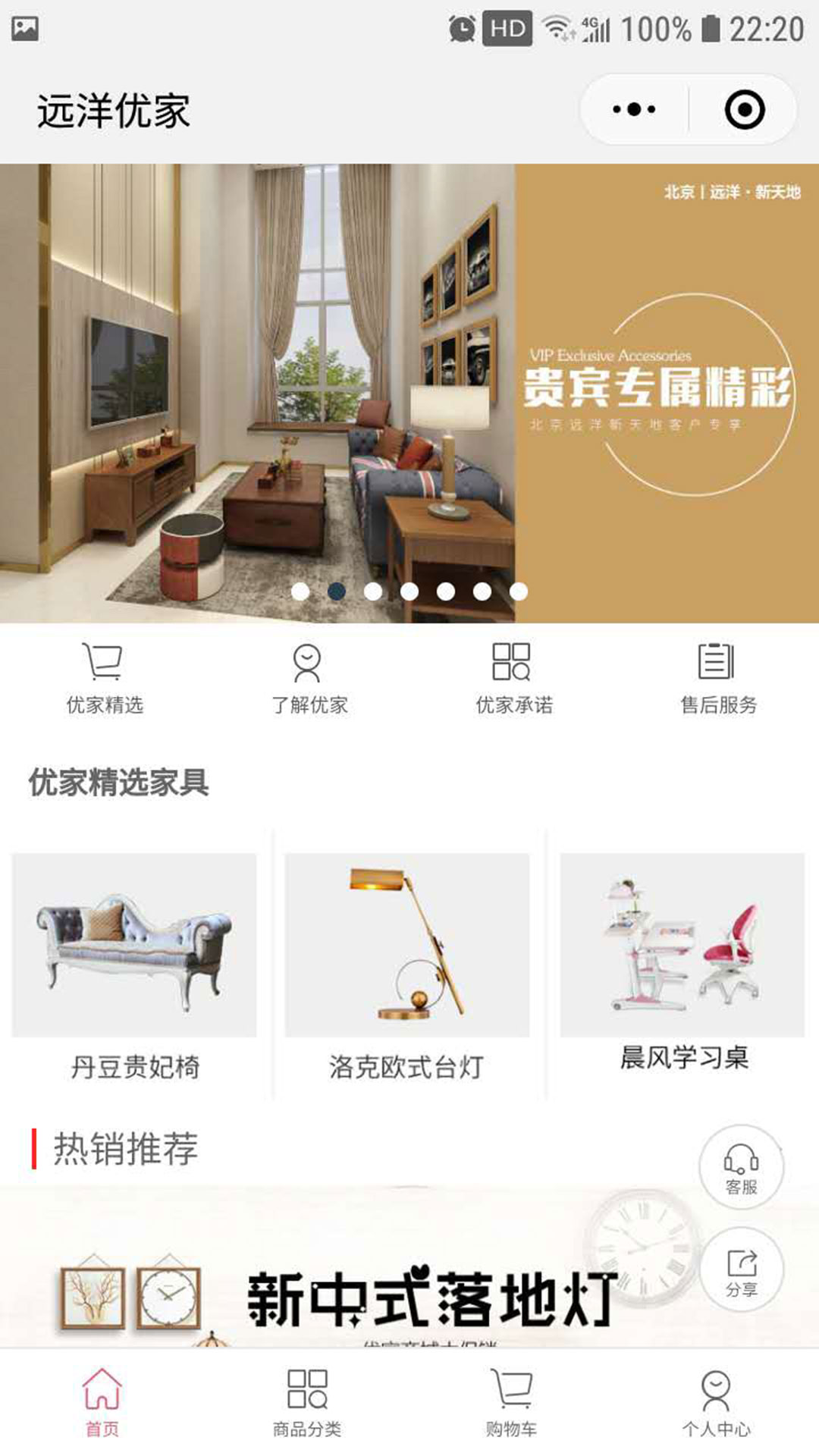The image size is (819, 1456).
Task: Close the mini-program with the circle button
Action: 744,110
